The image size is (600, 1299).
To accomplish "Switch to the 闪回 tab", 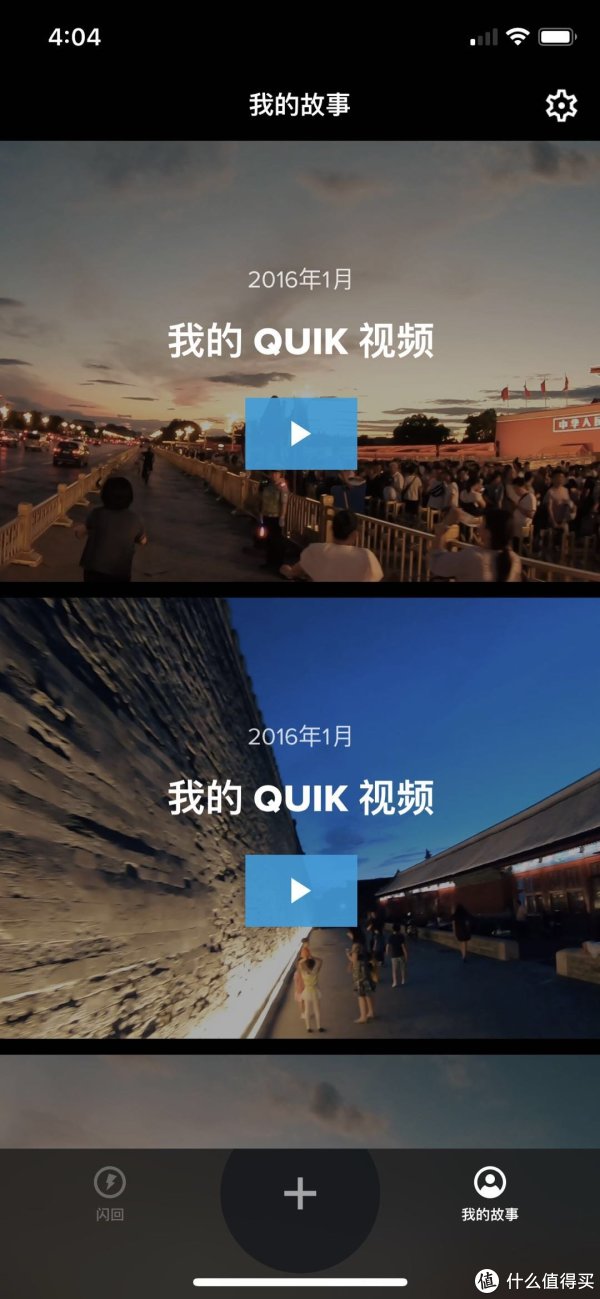I will coord(110,1194).
